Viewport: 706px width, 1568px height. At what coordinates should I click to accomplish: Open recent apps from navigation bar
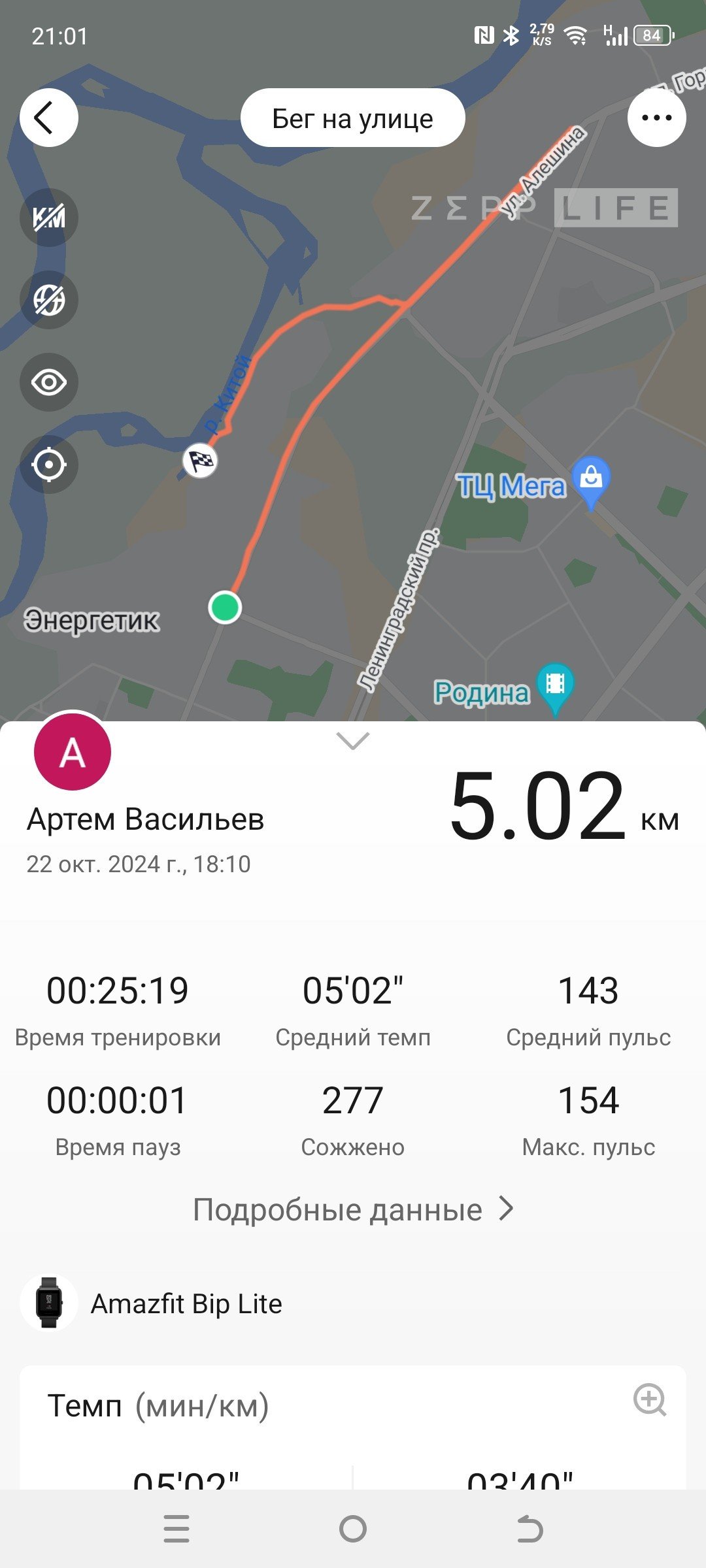[x=176, y=1529]
